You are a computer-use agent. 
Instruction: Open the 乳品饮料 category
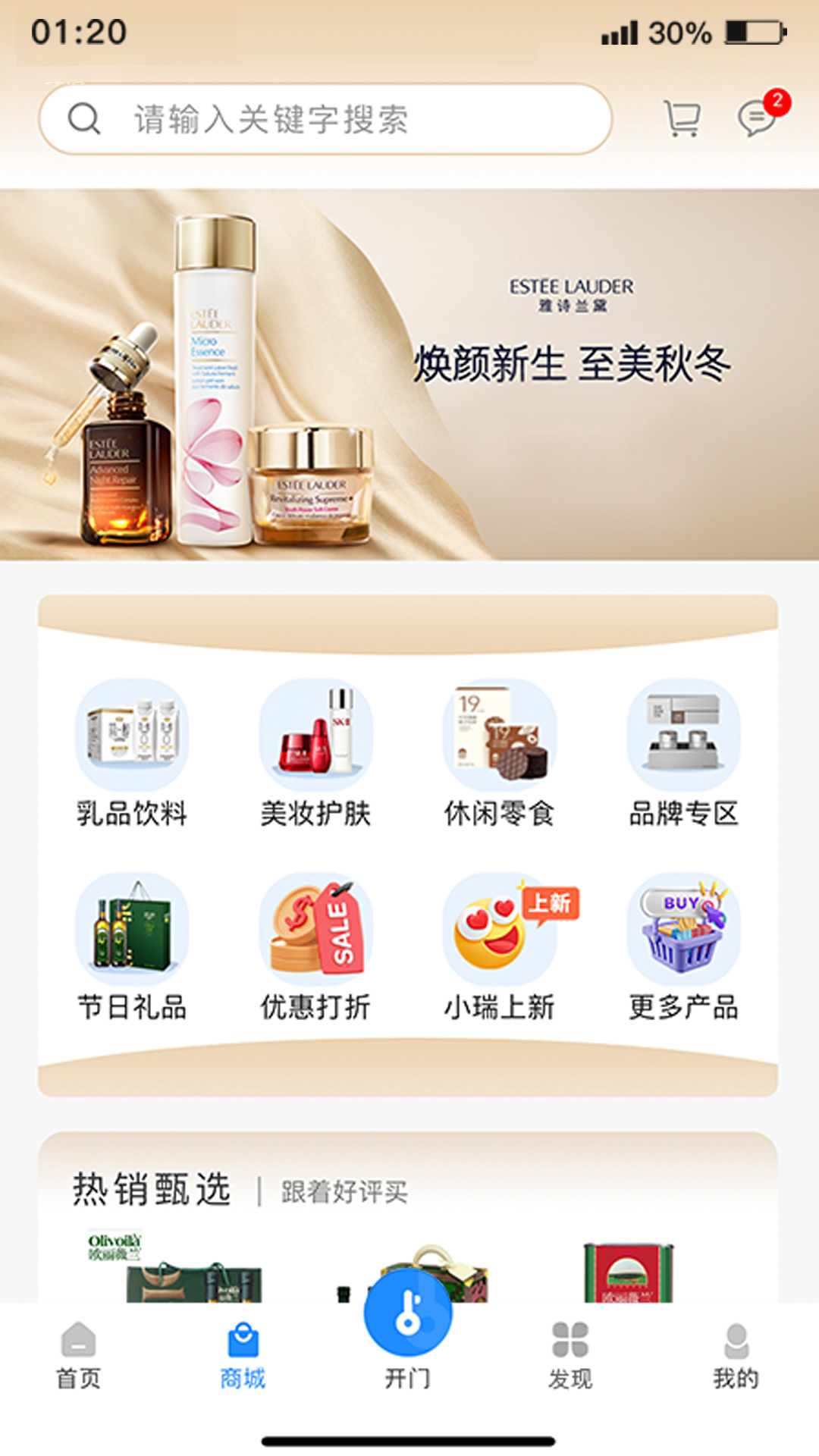[x=132, y=754]
